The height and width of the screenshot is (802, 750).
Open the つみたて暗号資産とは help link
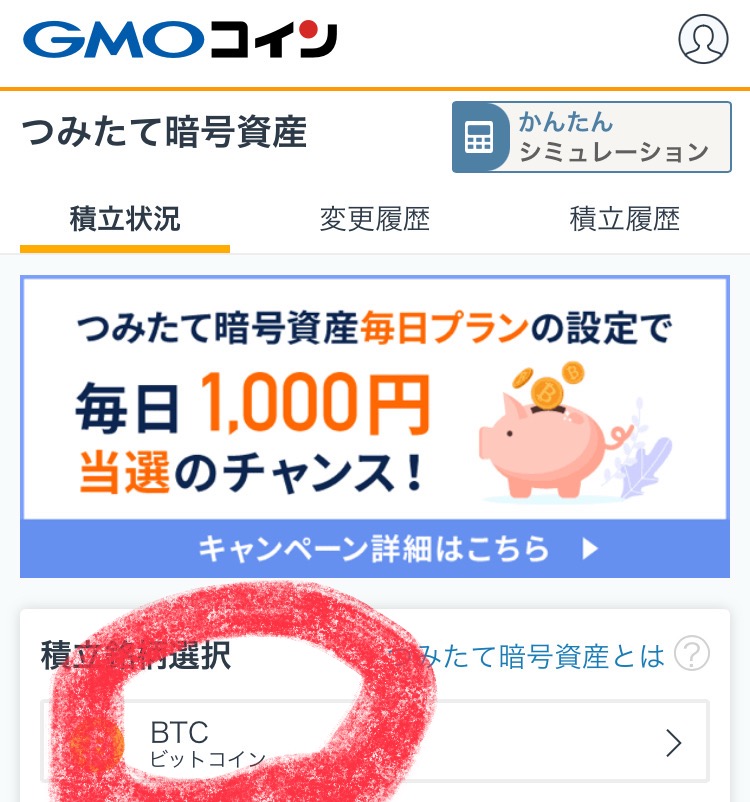pyautogui.click(x=548, y=656)
